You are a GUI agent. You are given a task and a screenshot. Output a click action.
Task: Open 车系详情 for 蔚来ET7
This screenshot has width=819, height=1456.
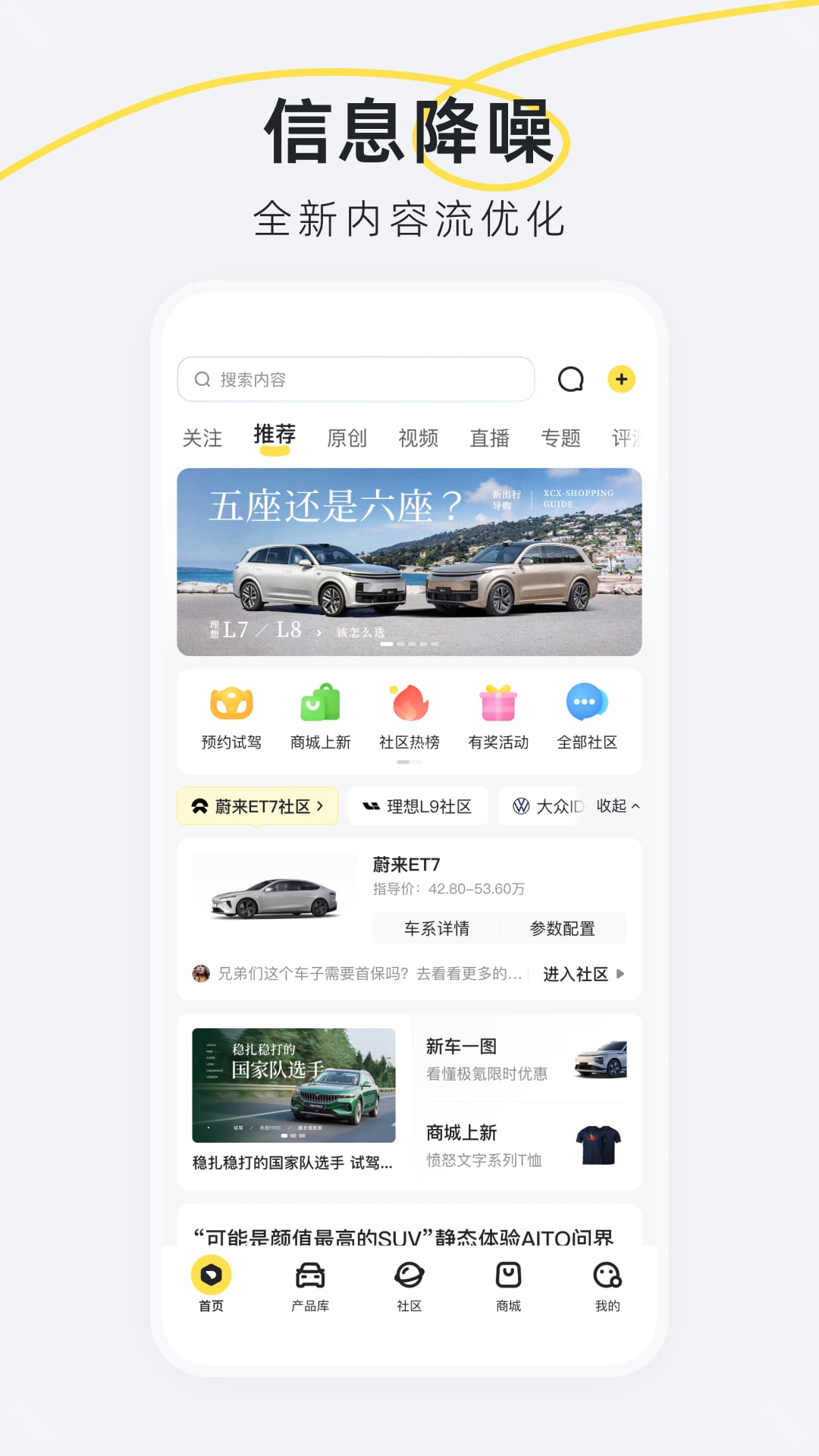click(435, 927)
